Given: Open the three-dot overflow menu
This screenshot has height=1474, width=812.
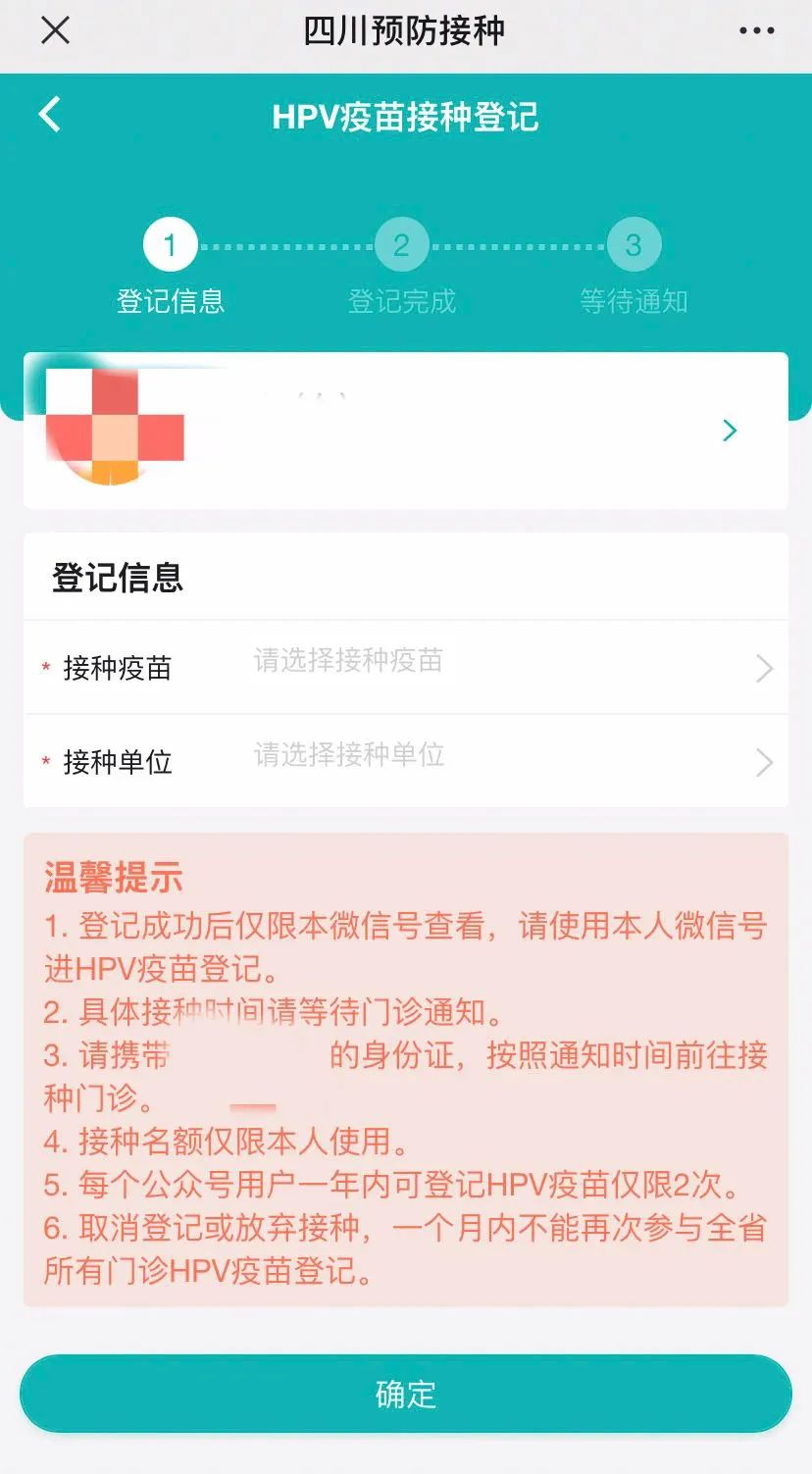Looking at the screenshot, I should (756, 31).
